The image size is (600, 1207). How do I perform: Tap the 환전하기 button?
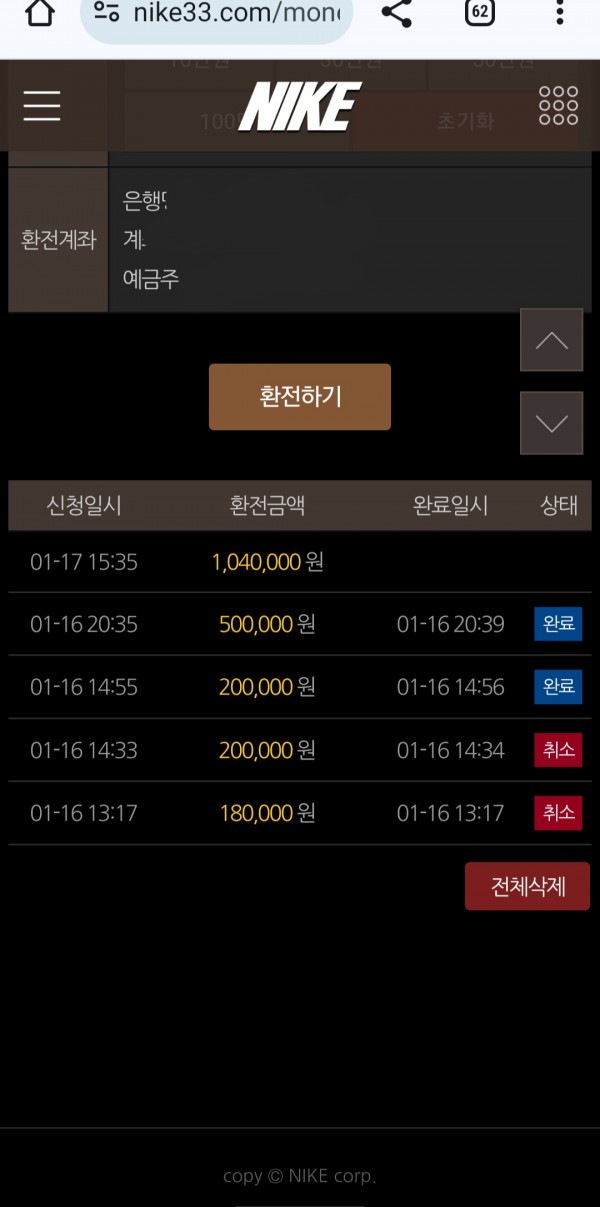click(299, 397)
